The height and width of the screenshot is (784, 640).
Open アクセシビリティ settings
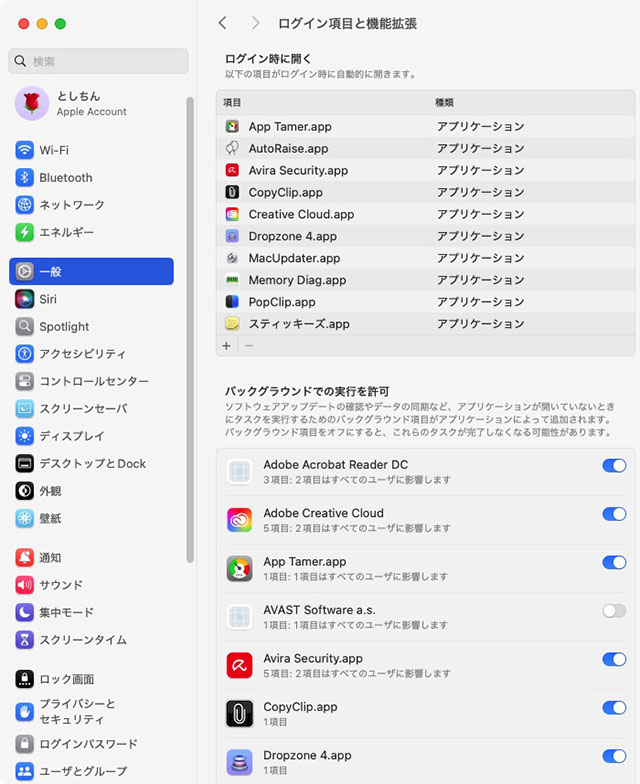coord(82,354)
